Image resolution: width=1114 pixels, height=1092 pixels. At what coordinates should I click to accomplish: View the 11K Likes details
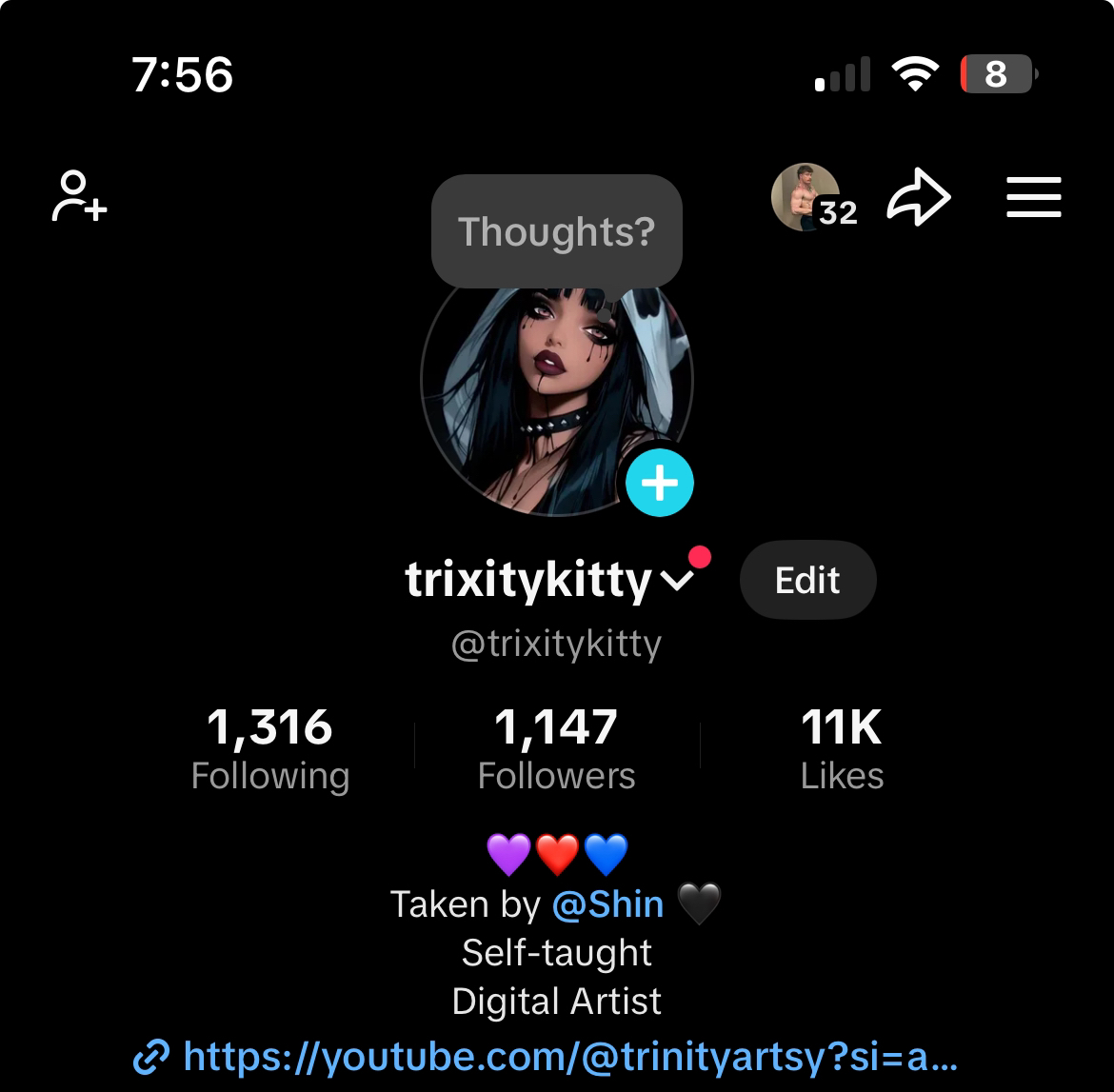tap(842, 750)
